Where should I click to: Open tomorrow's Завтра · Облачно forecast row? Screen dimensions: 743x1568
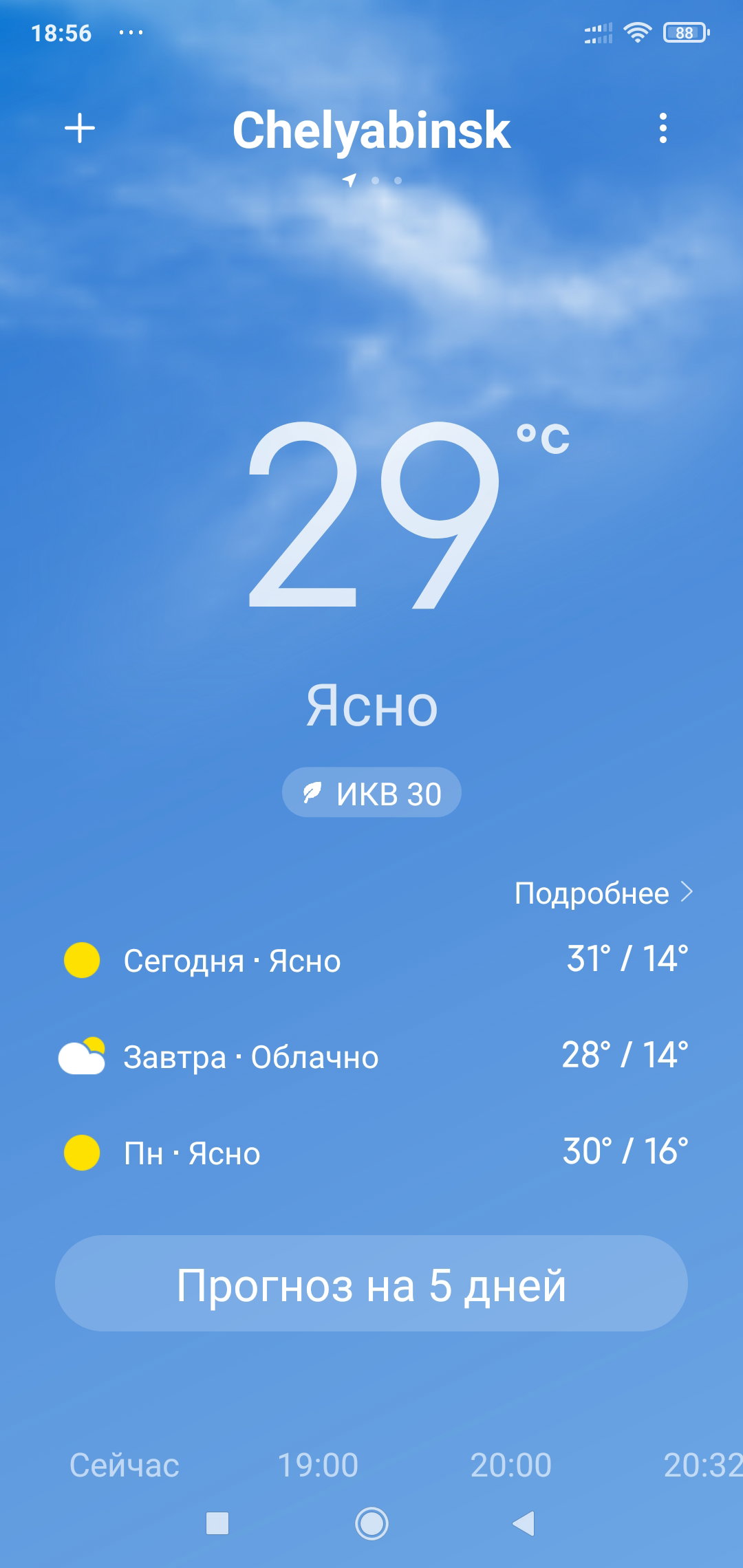[x=371, y=1056]
